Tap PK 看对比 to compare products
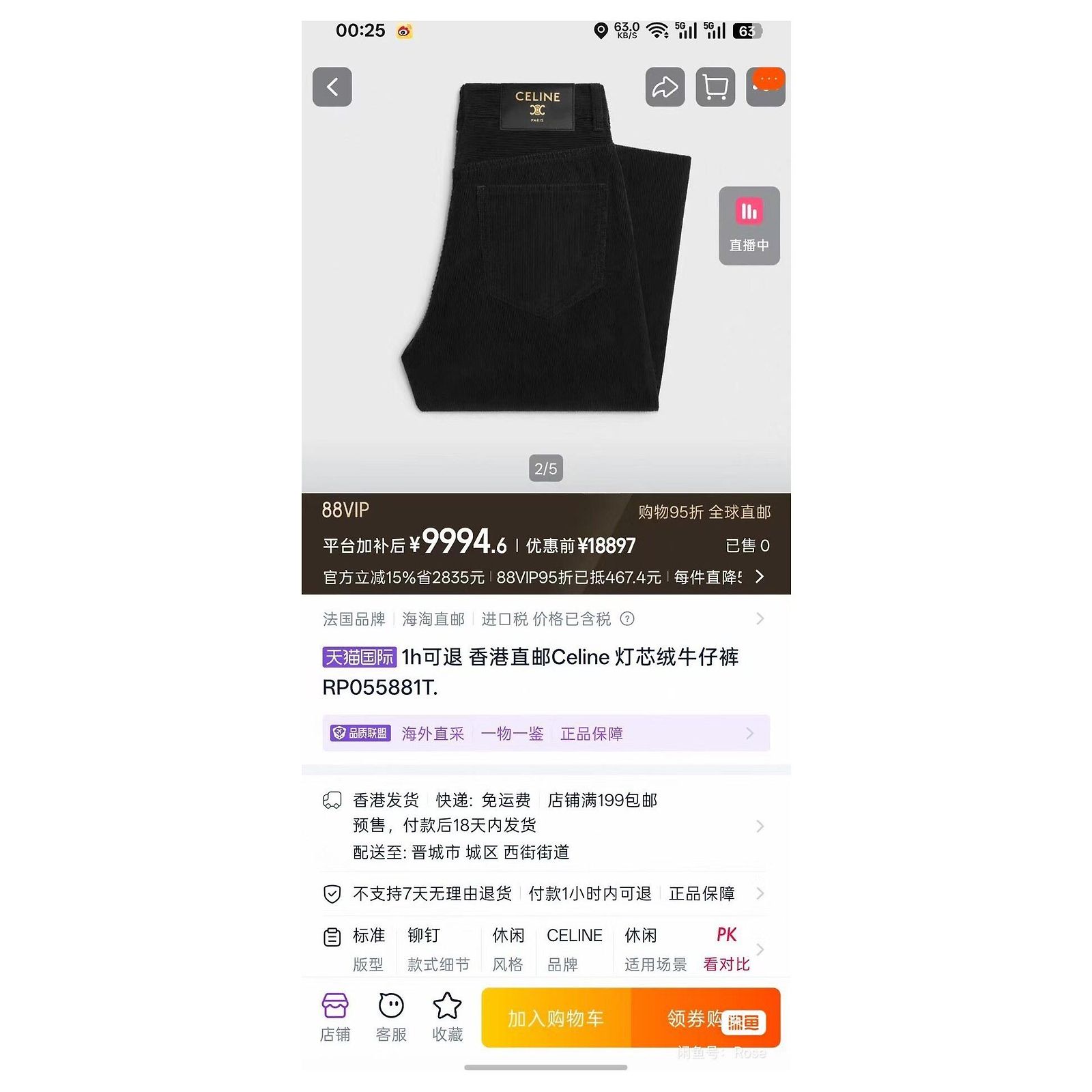Screen dimensions: 1092x1092 pos(726,949)
